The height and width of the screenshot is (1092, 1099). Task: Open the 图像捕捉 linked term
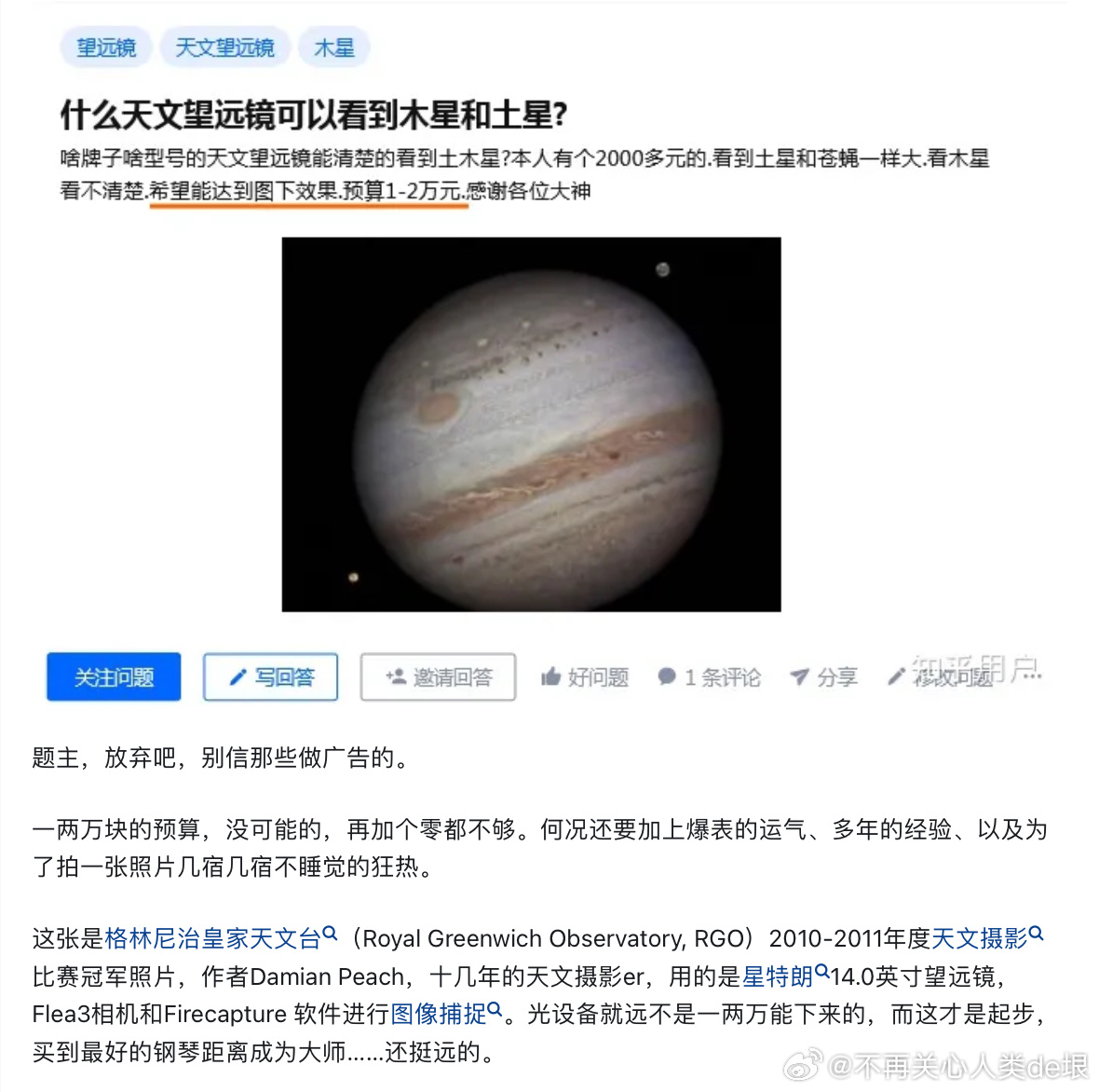pyautogui.click(x=439, y=1014)
